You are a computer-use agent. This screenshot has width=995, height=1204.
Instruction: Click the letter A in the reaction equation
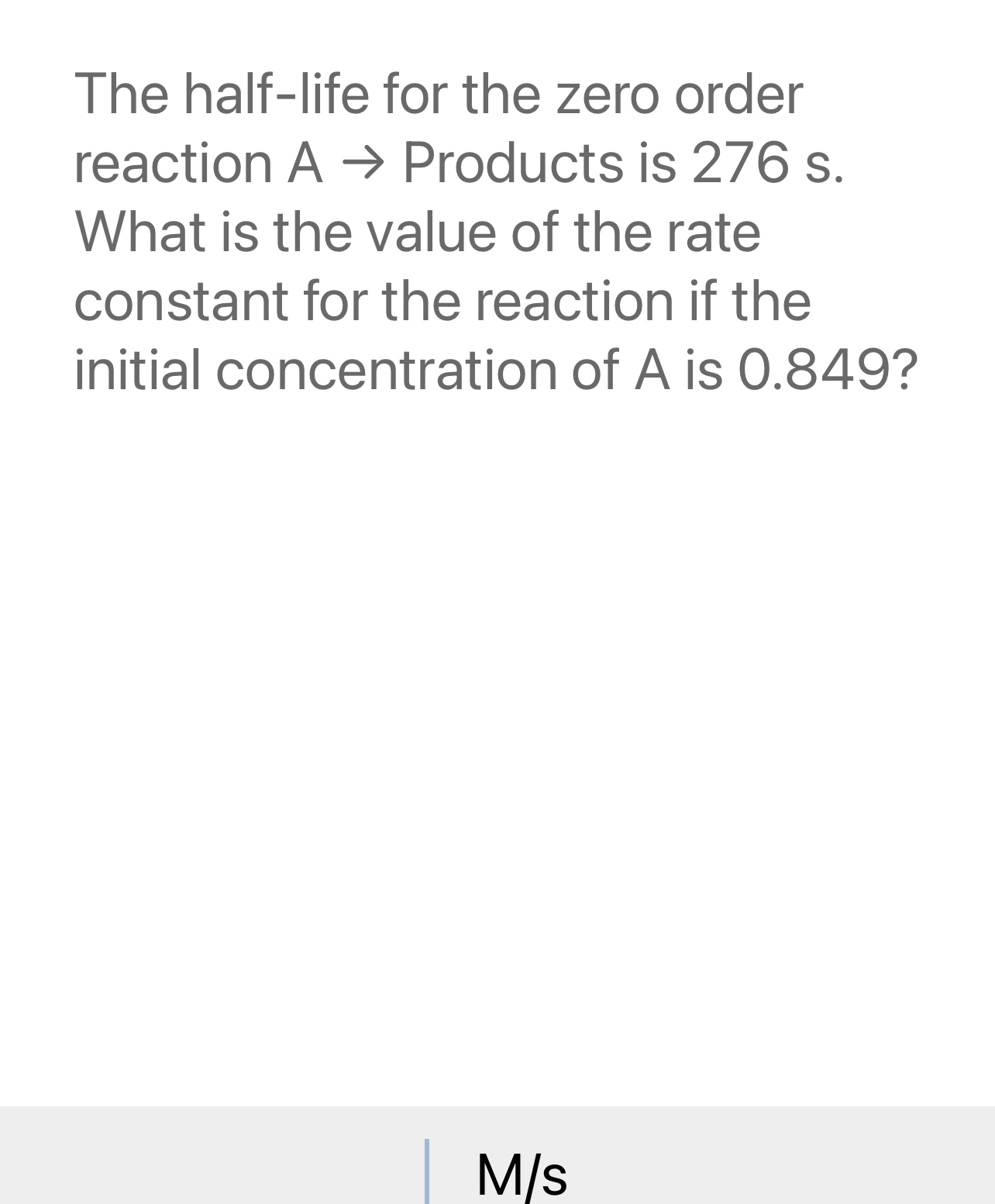pos(305,164)
